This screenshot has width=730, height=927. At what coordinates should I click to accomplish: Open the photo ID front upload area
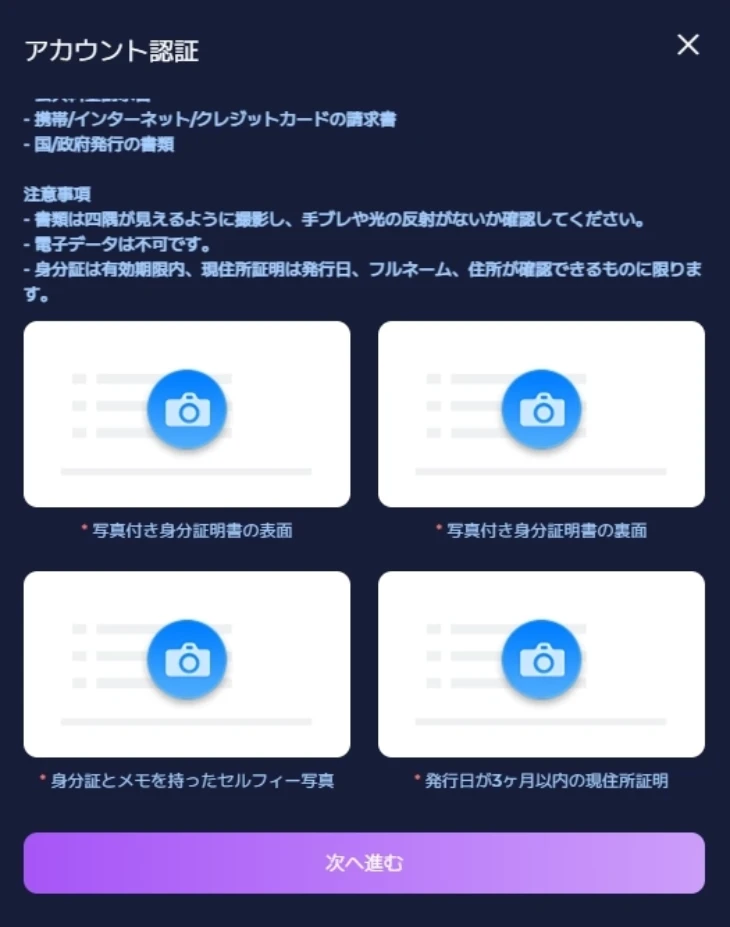click(187, 413)
